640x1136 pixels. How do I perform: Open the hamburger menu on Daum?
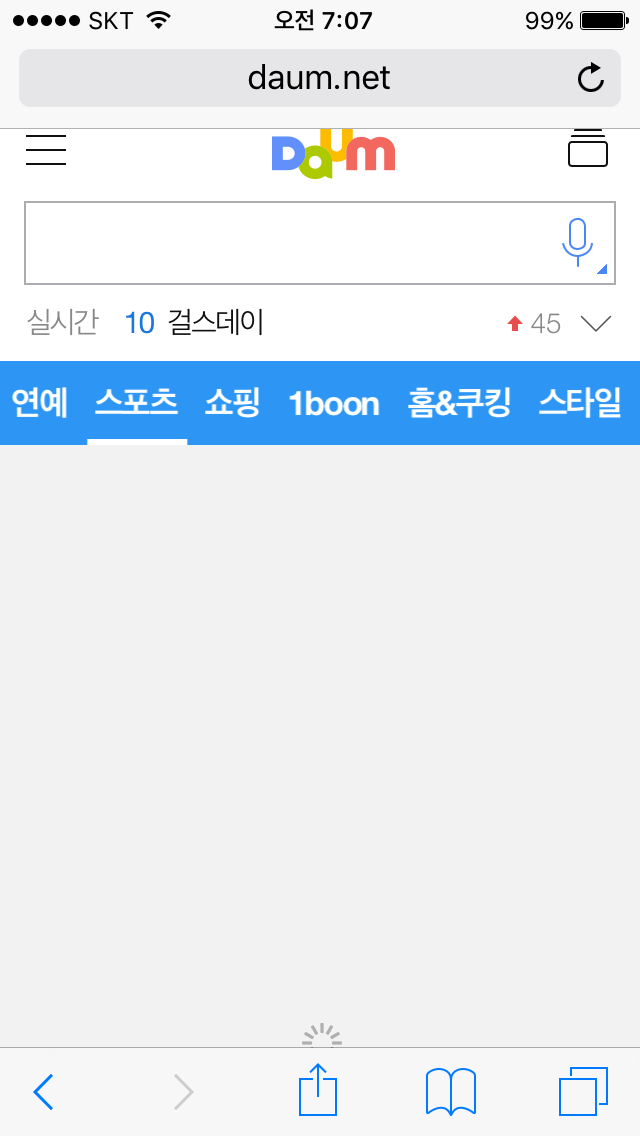(x=46, y=150)
